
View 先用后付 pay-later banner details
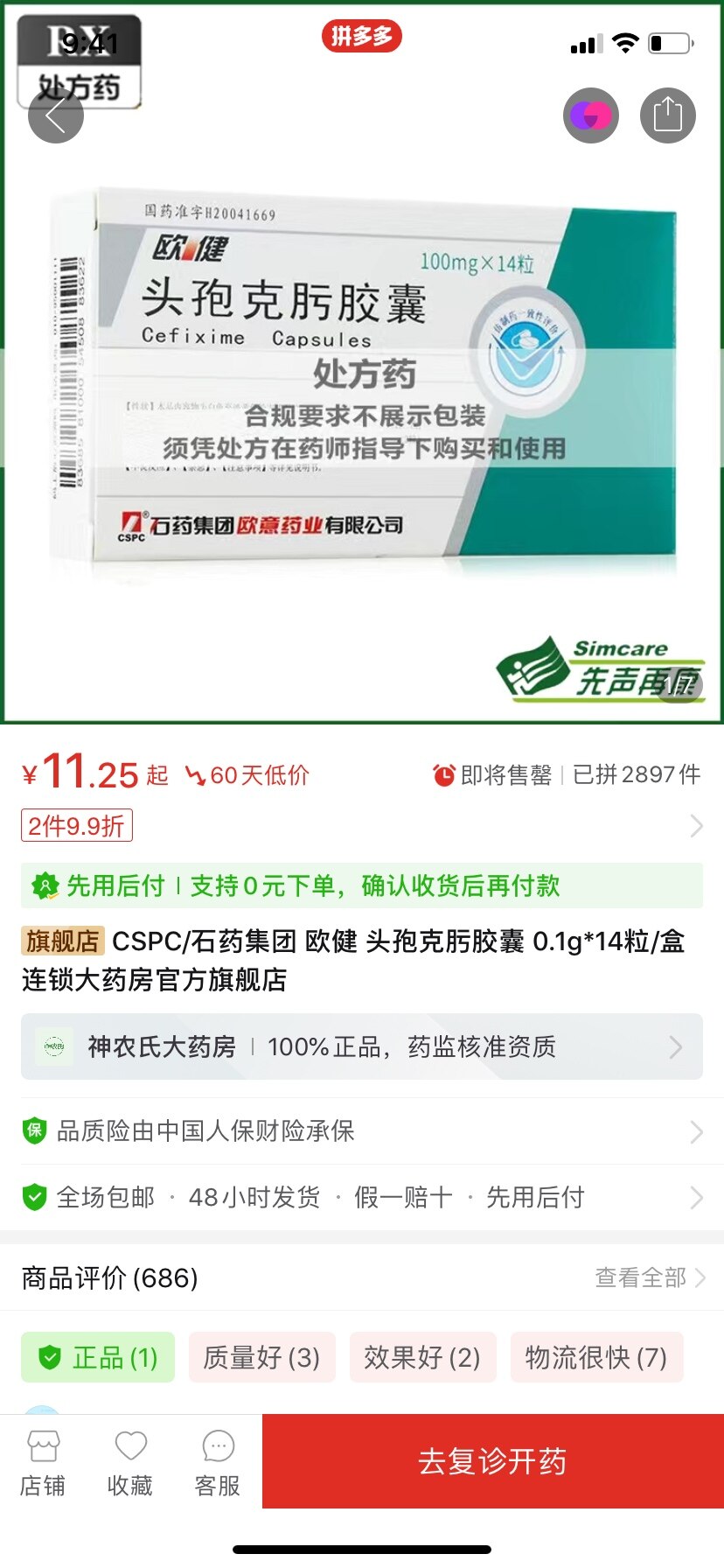[x=361, y=885]
